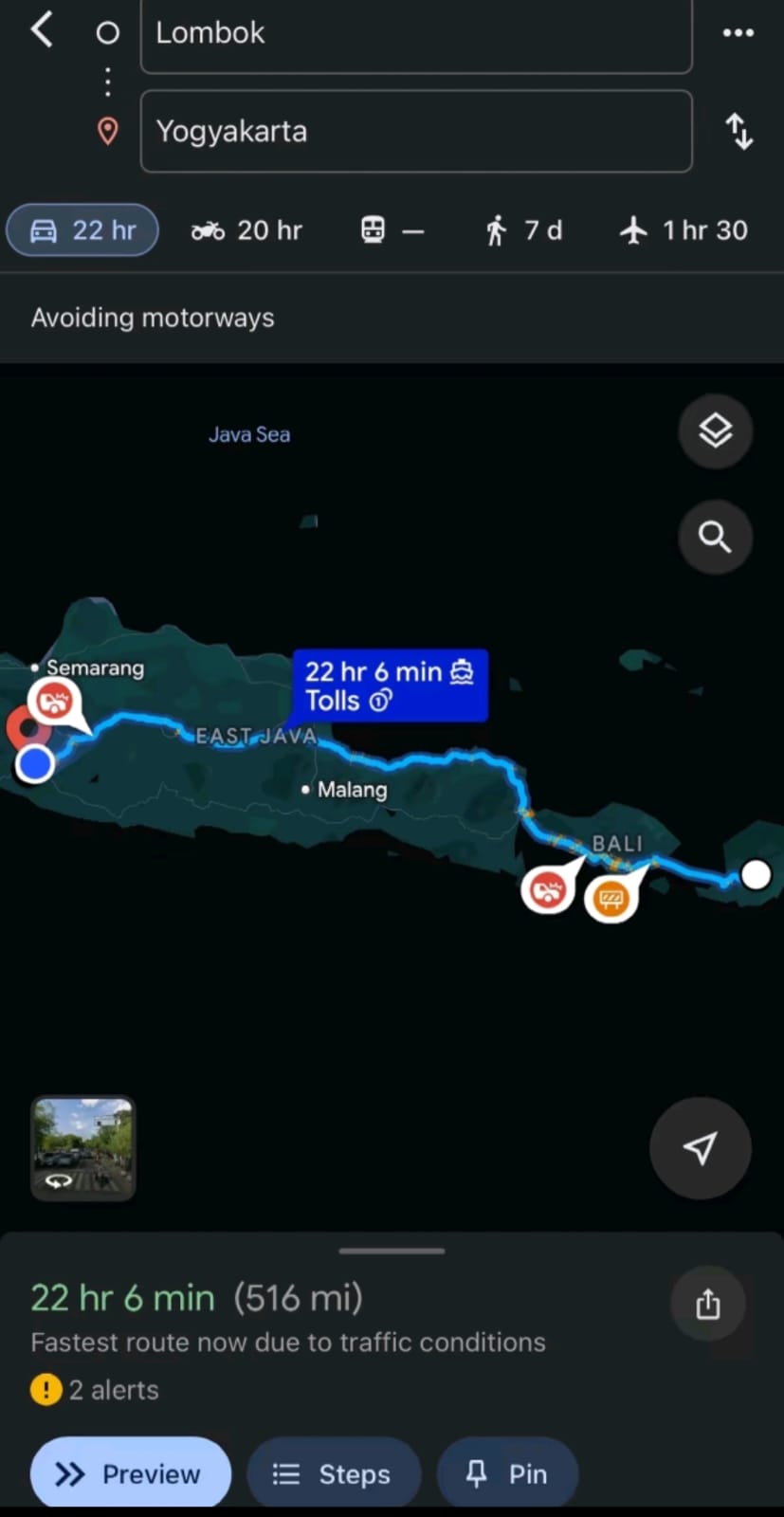
Task: Pin this route for later
Action: click(x=507, y=1472)
